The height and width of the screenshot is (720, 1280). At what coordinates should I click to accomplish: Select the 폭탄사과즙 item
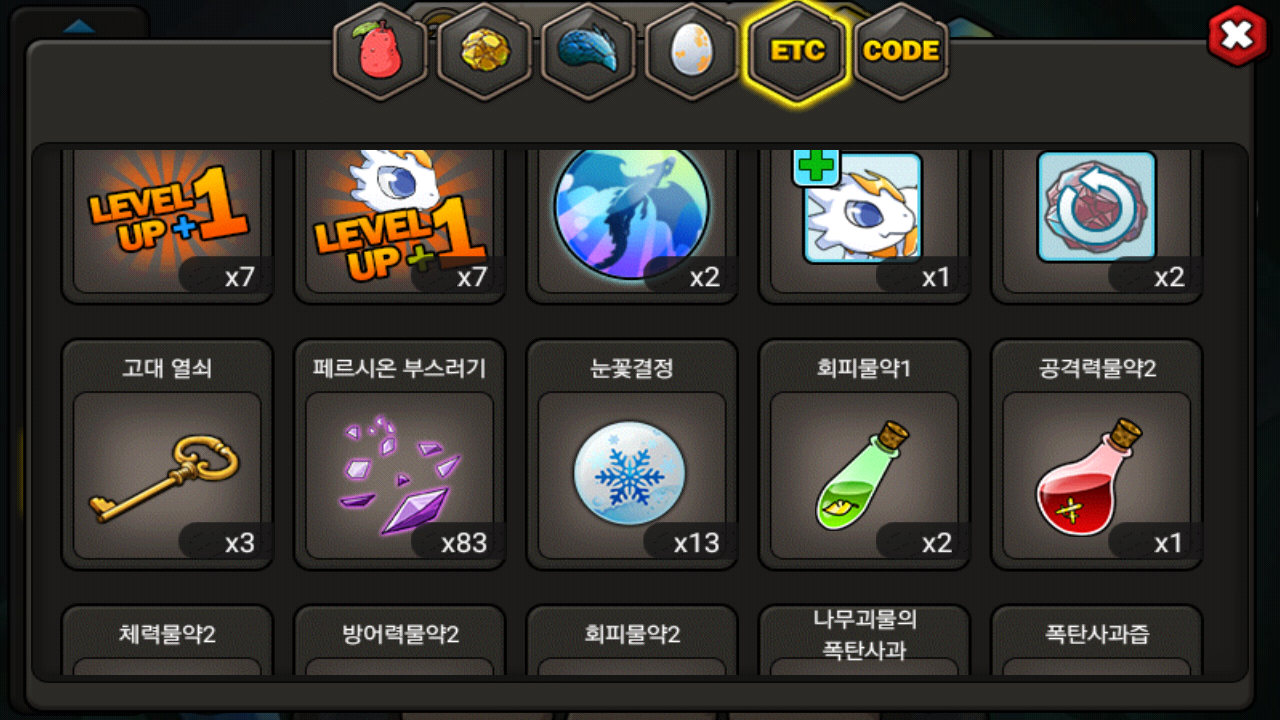(1096, 640)
